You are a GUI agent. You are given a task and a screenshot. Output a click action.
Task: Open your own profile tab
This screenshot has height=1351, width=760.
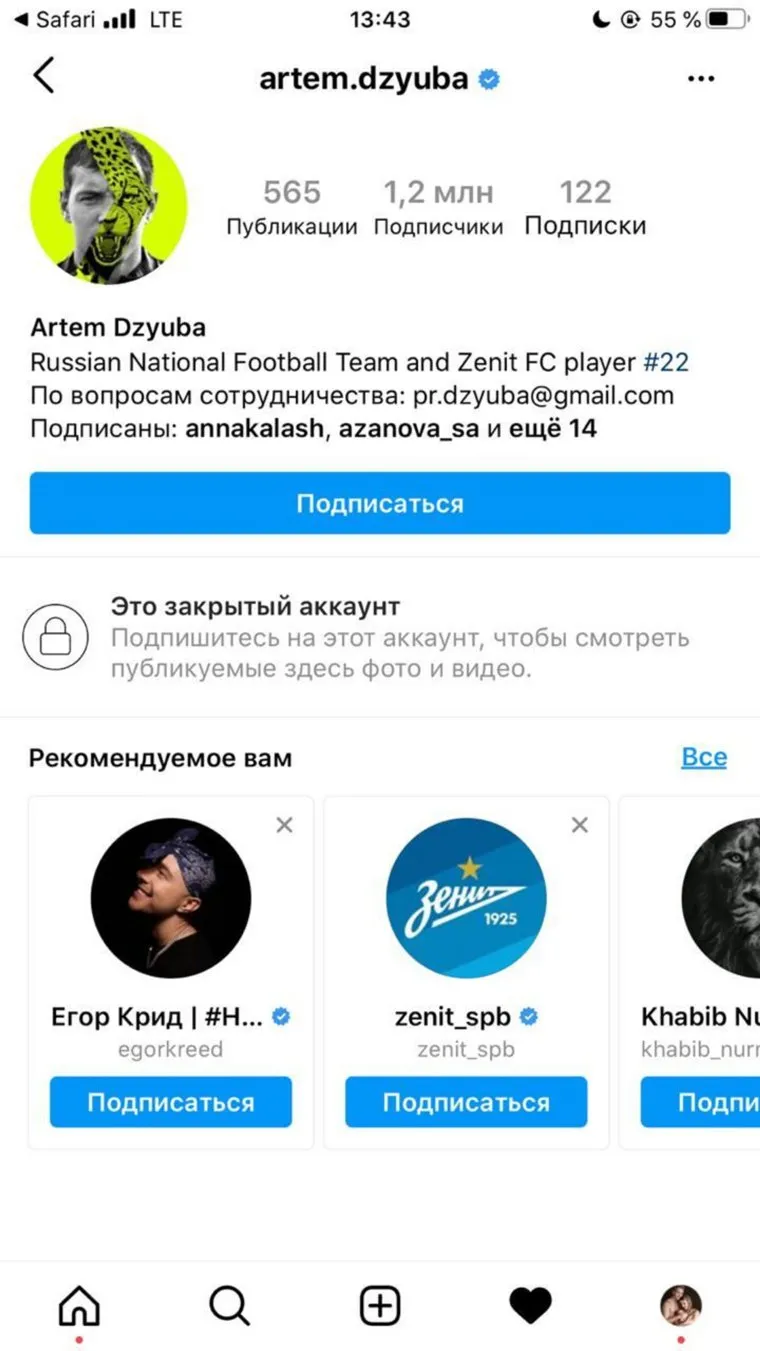681,1305
